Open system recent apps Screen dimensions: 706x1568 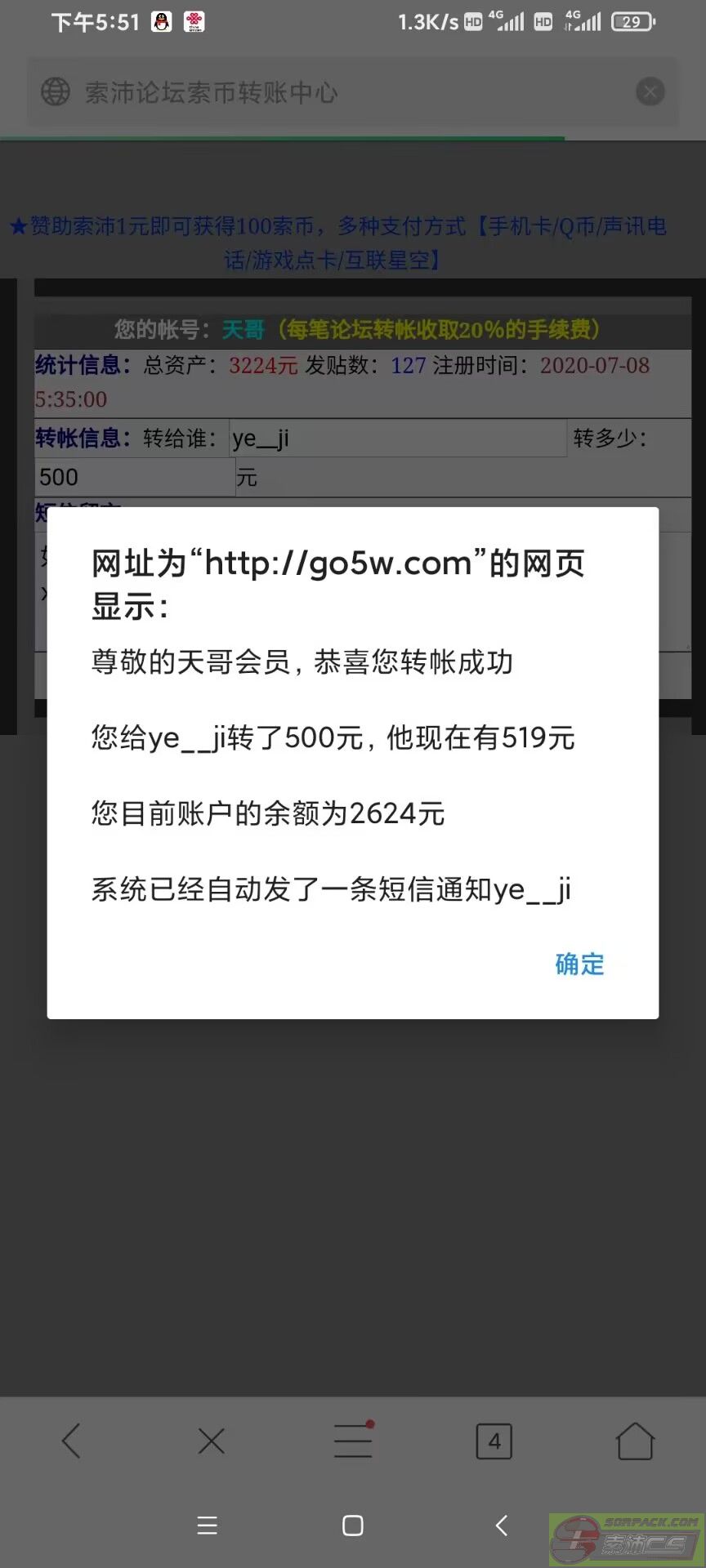click(208, 1526)
